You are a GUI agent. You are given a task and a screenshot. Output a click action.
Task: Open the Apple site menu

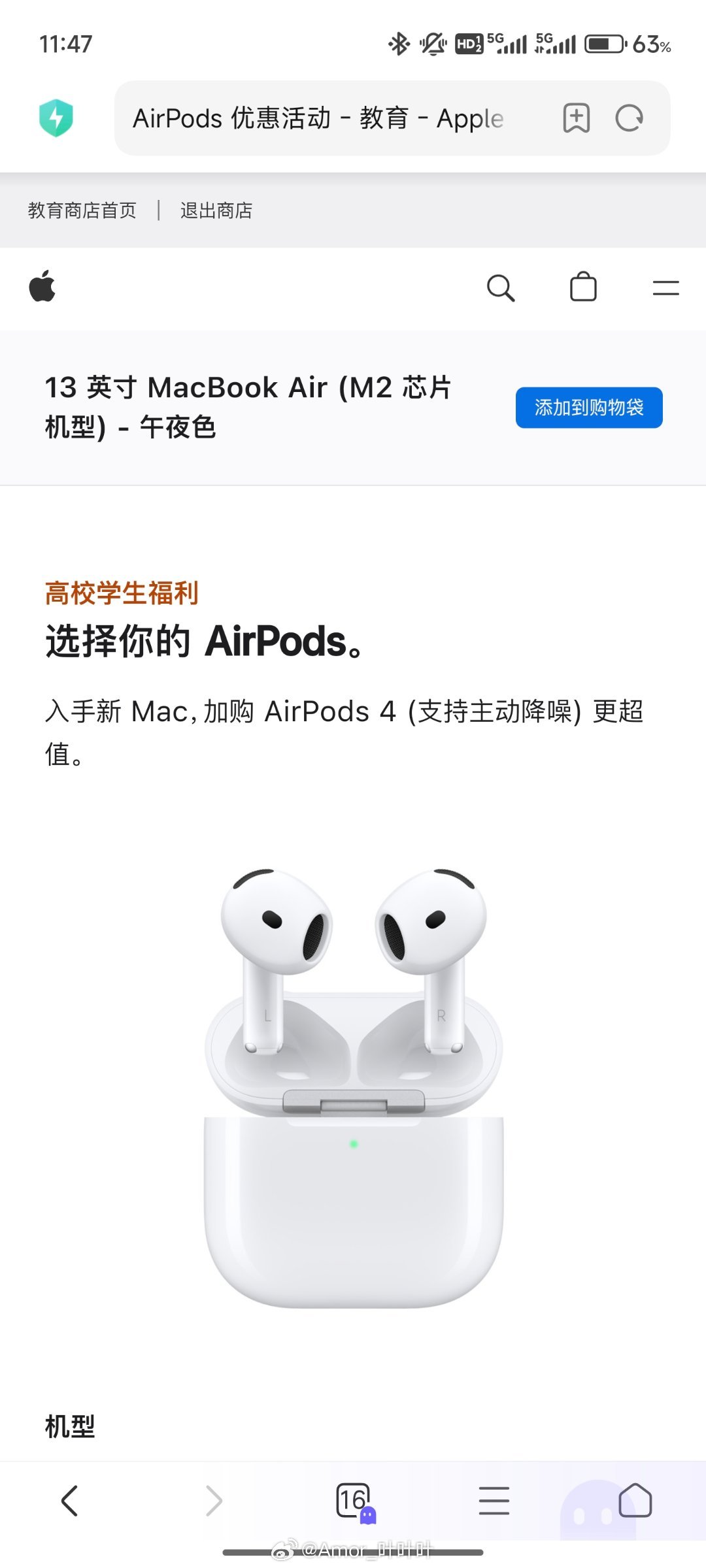[665, 287]
